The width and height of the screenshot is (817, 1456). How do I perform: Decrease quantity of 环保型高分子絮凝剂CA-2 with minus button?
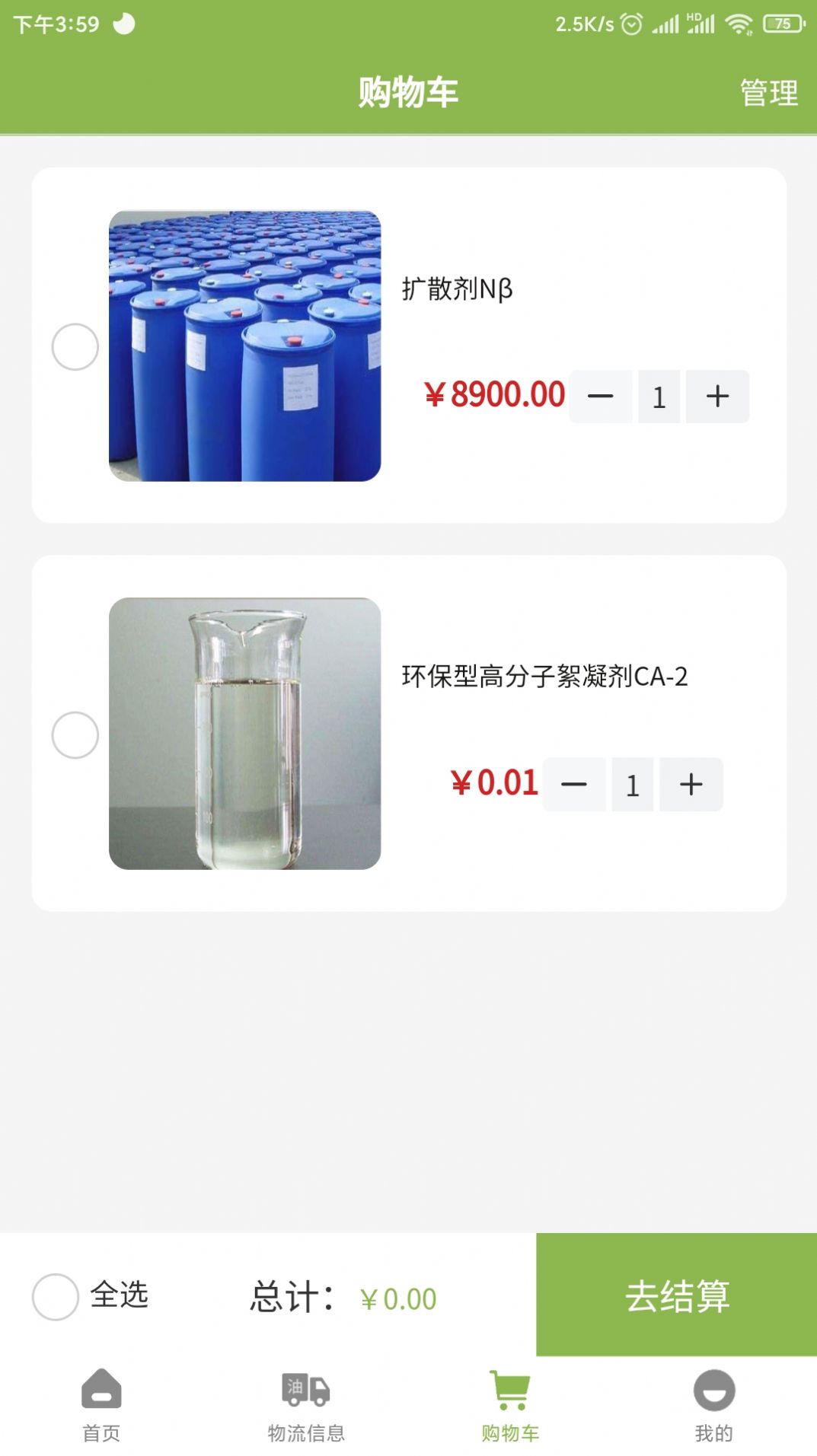click(575, 785)
